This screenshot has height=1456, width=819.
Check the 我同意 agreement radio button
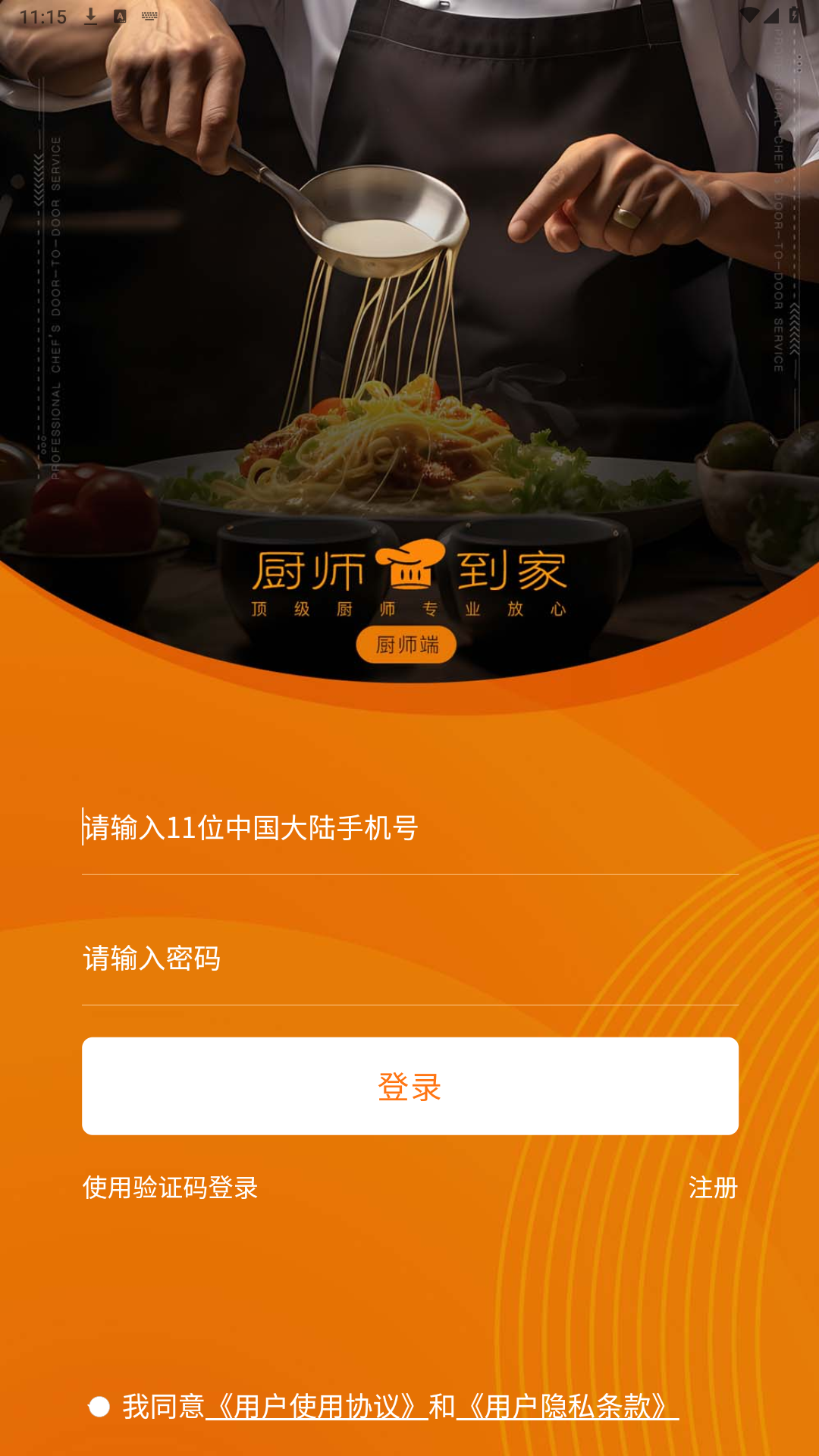coord(99,1407)
